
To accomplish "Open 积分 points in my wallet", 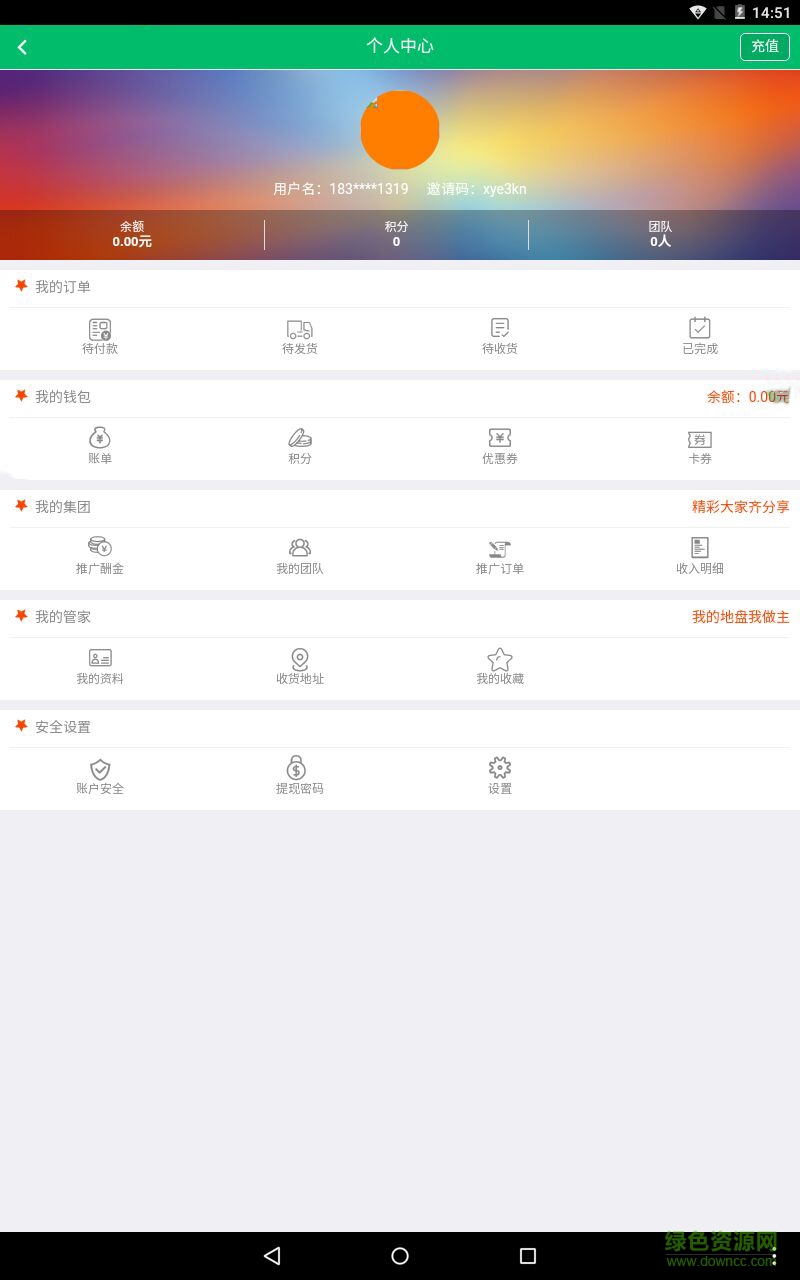I will pos(300,446).
